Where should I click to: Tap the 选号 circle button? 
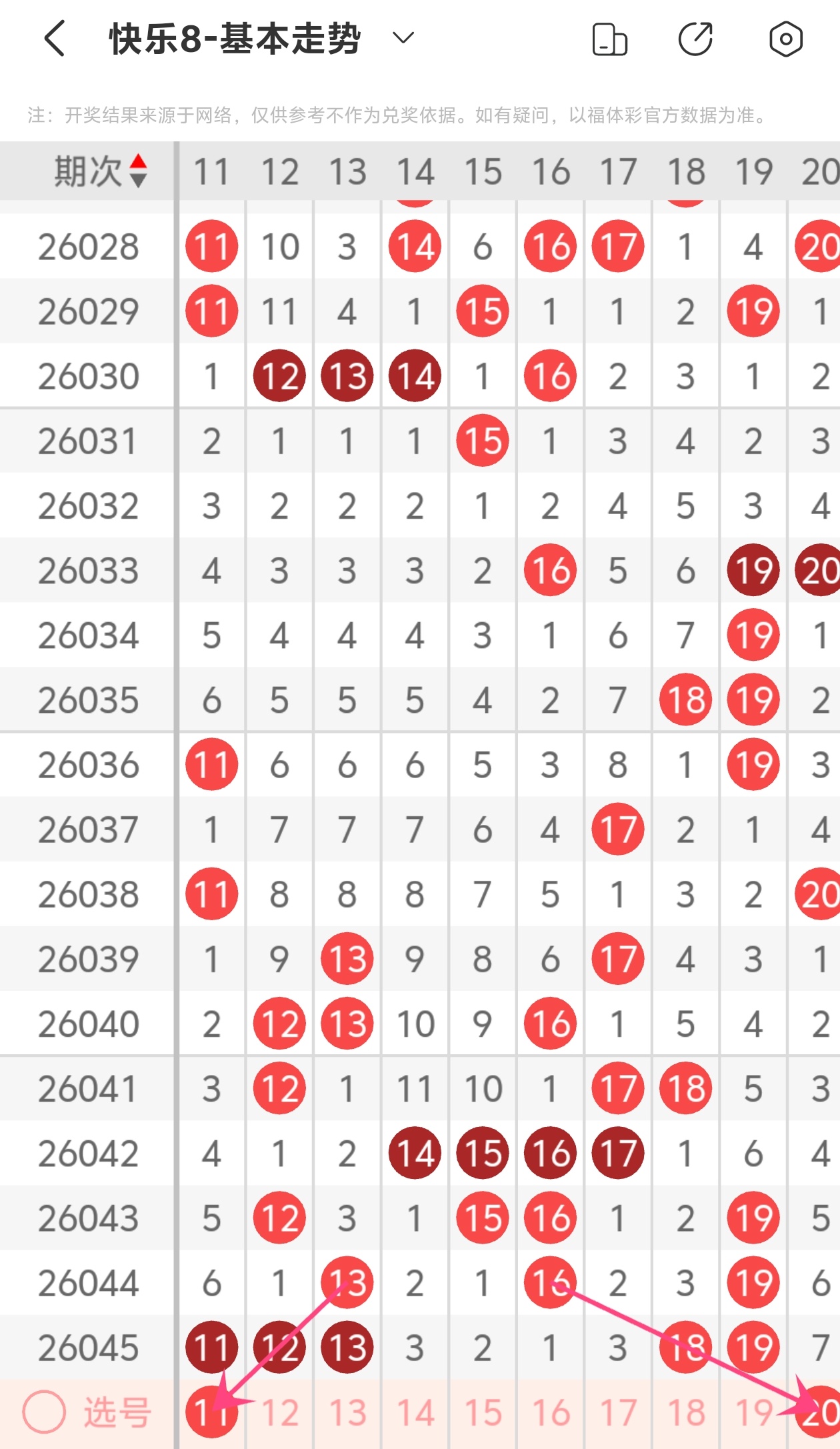44,1412
